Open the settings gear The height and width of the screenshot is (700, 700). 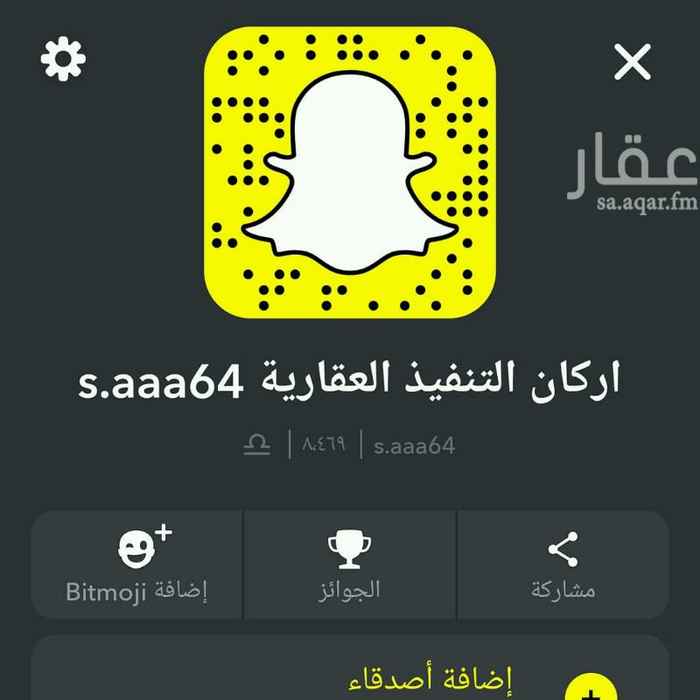(63, 61)
